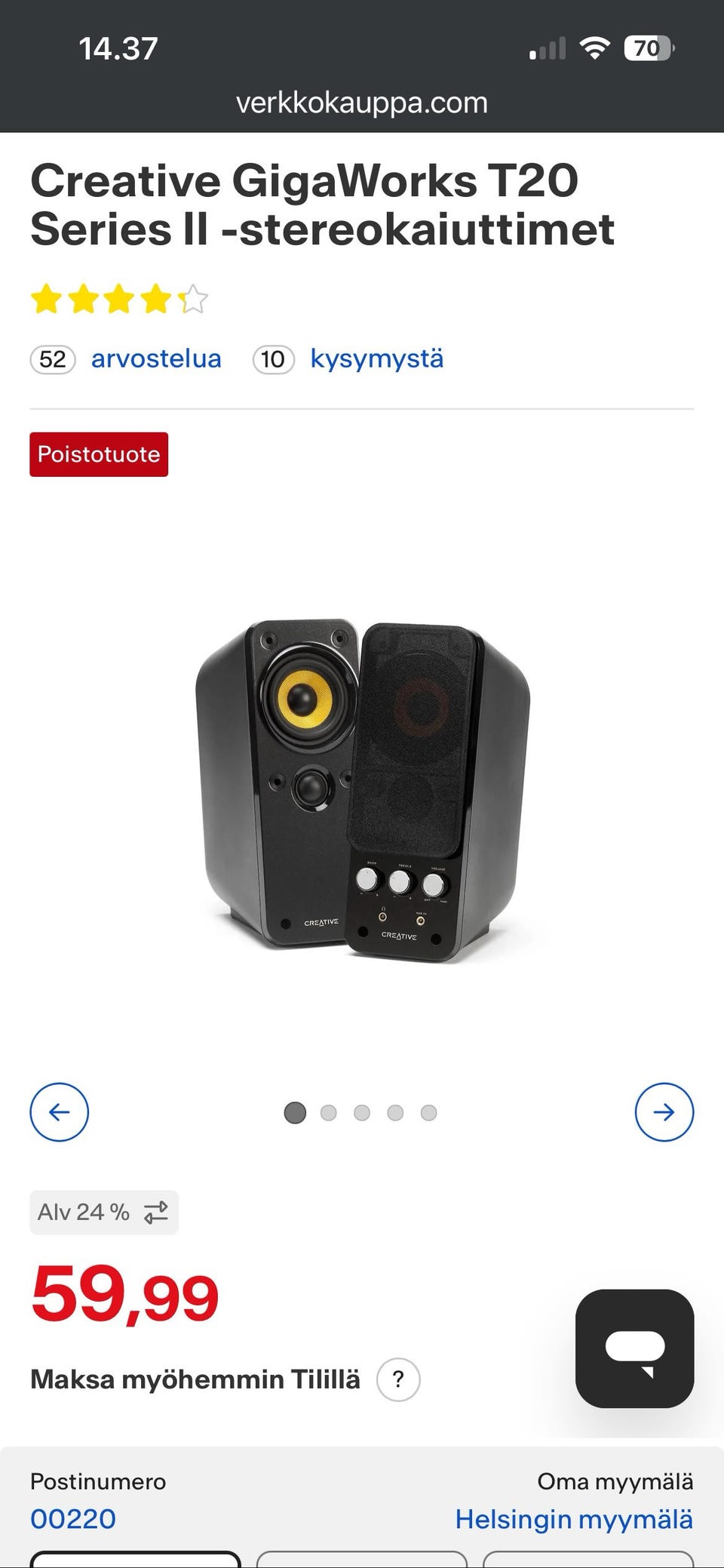The width and height of the screenshot is (724, 1568).
Task: Open the help icon next to Maksa myöhemmin Tilillä
Action: coord(398,1379)
